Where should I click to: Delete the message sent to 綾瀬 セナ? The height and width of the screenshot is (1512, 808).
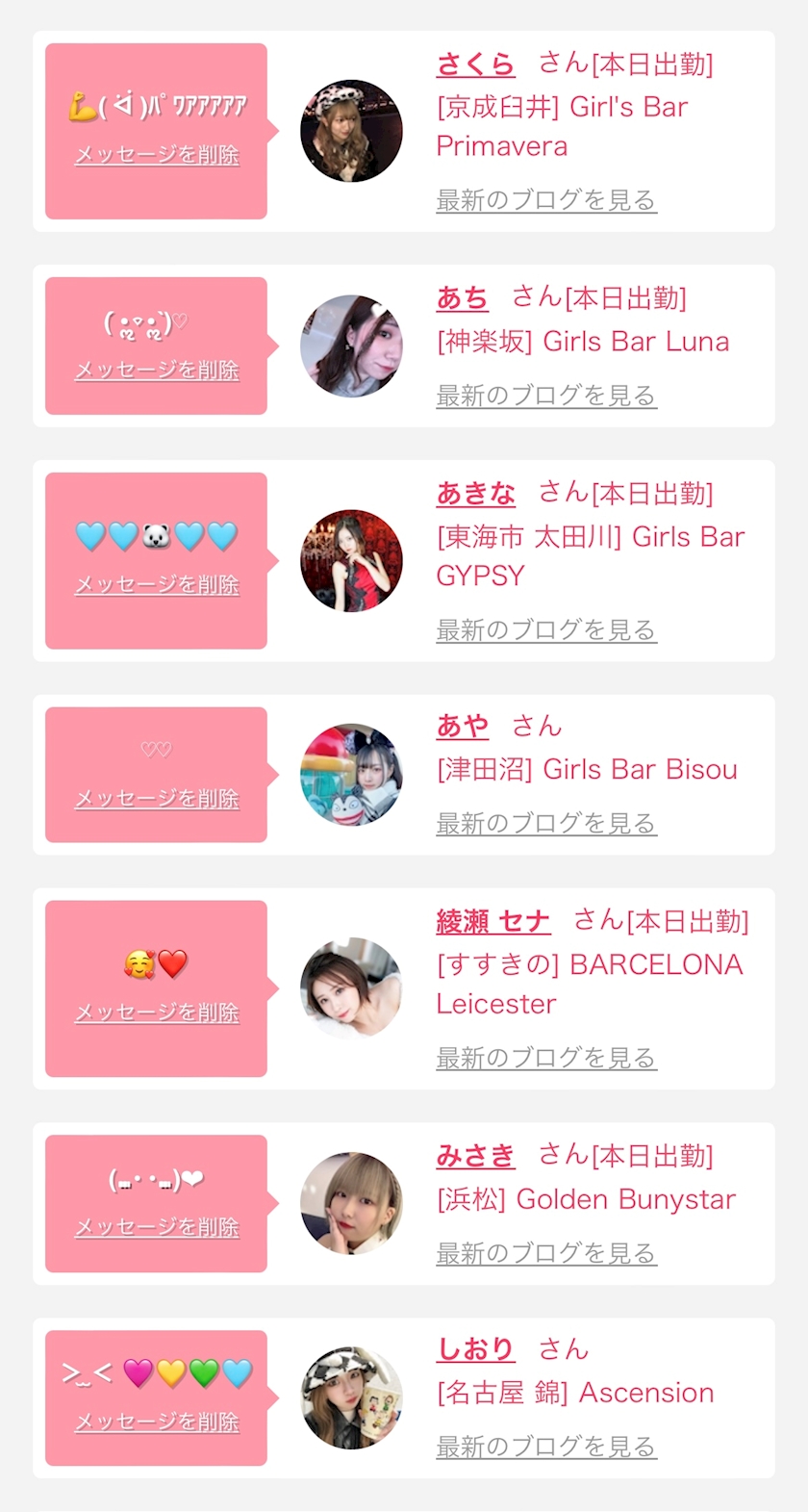[x=157, y=1012]
